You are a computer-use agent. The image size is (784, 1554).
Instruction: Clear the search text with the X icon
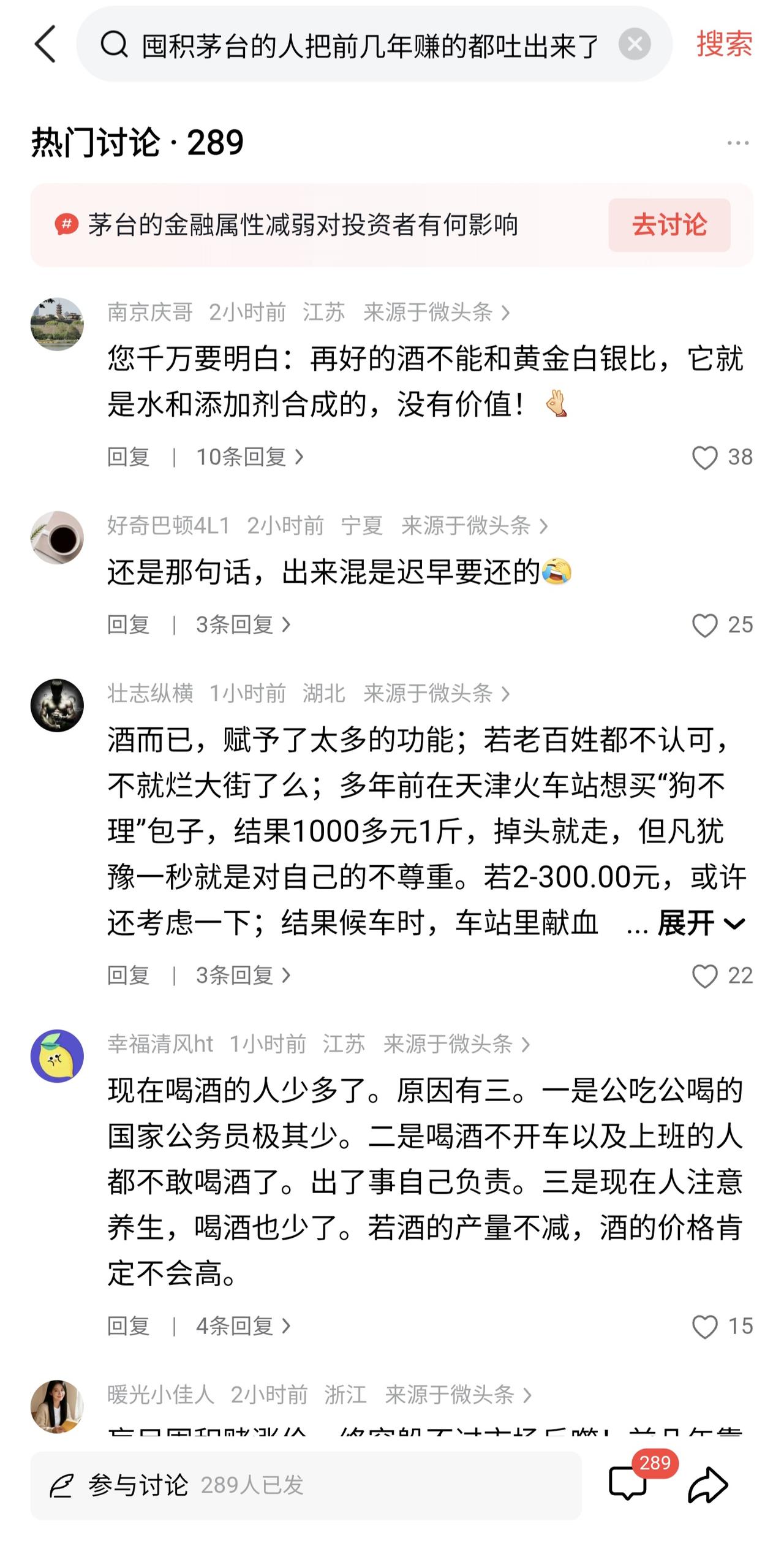click(635, 43)
